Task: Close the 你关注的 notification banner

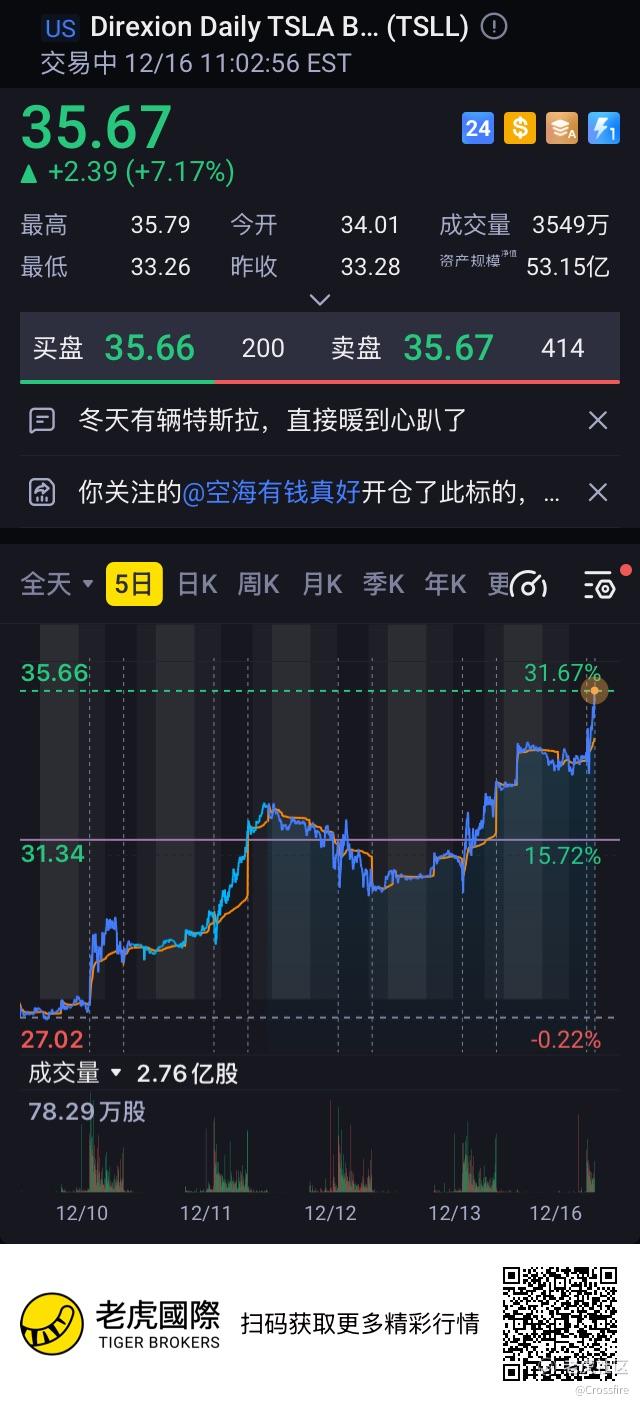Action: coord(598,492)
